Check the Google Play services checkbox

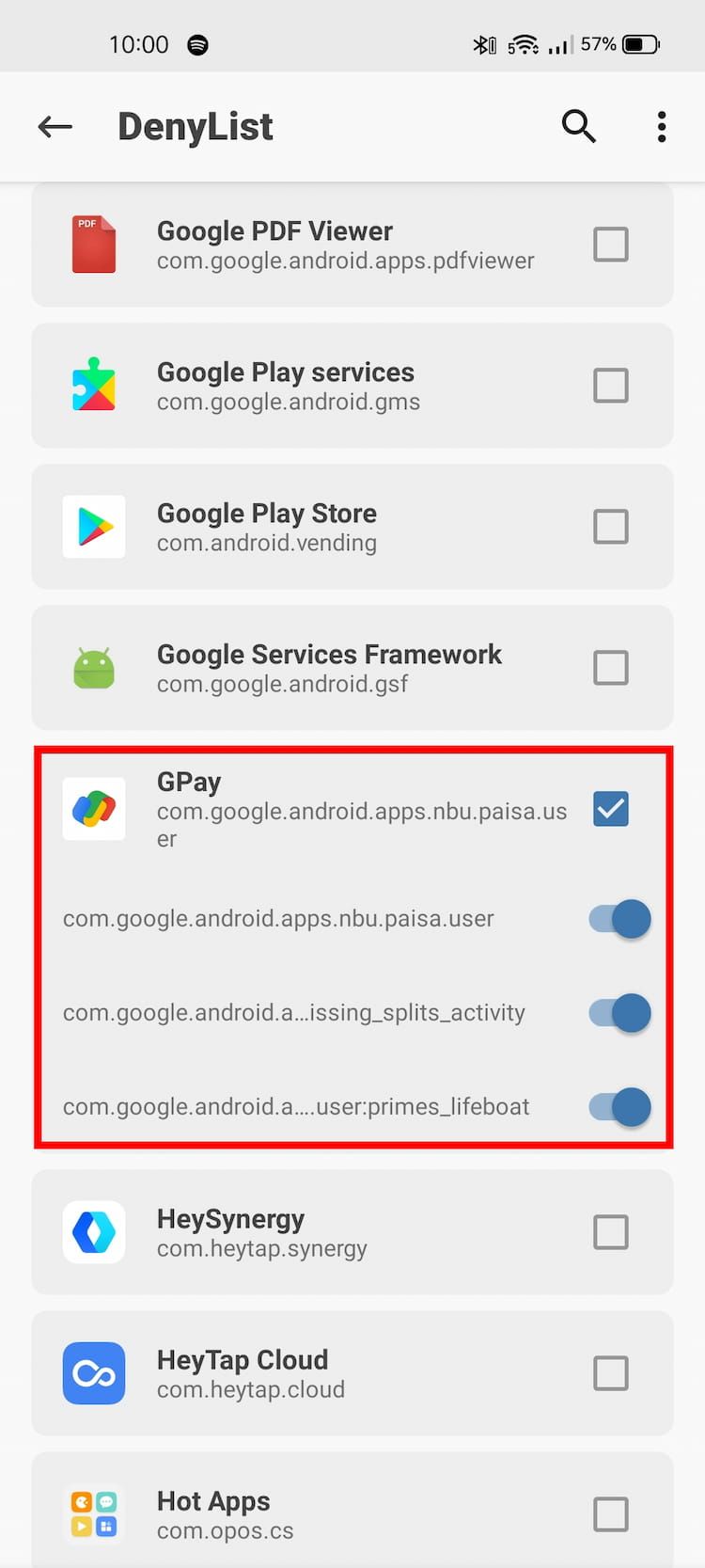pos(610,386)
